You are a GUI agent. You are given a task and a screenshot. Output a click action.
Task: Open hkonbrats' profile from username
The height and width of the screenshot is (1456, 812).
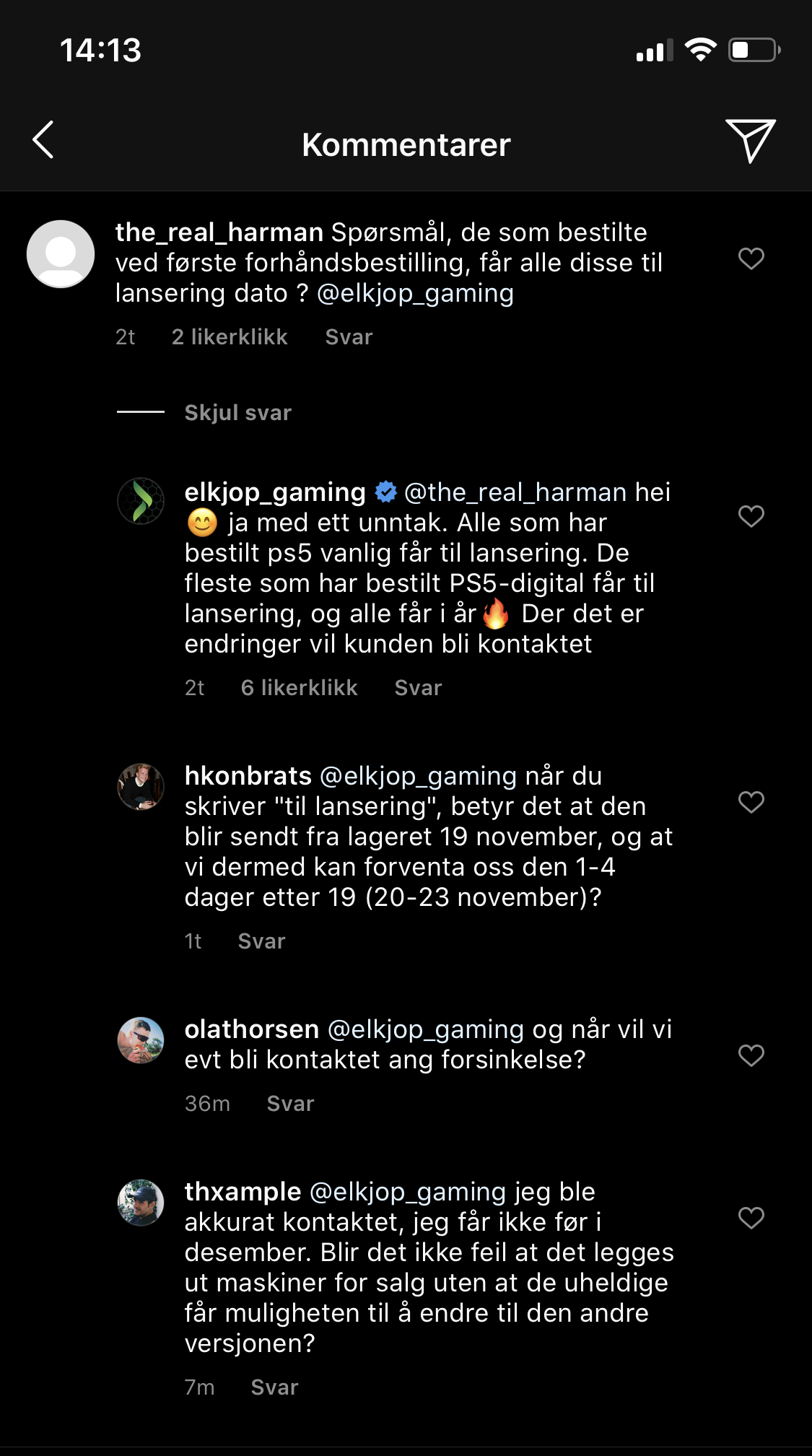tap(248, 776)
